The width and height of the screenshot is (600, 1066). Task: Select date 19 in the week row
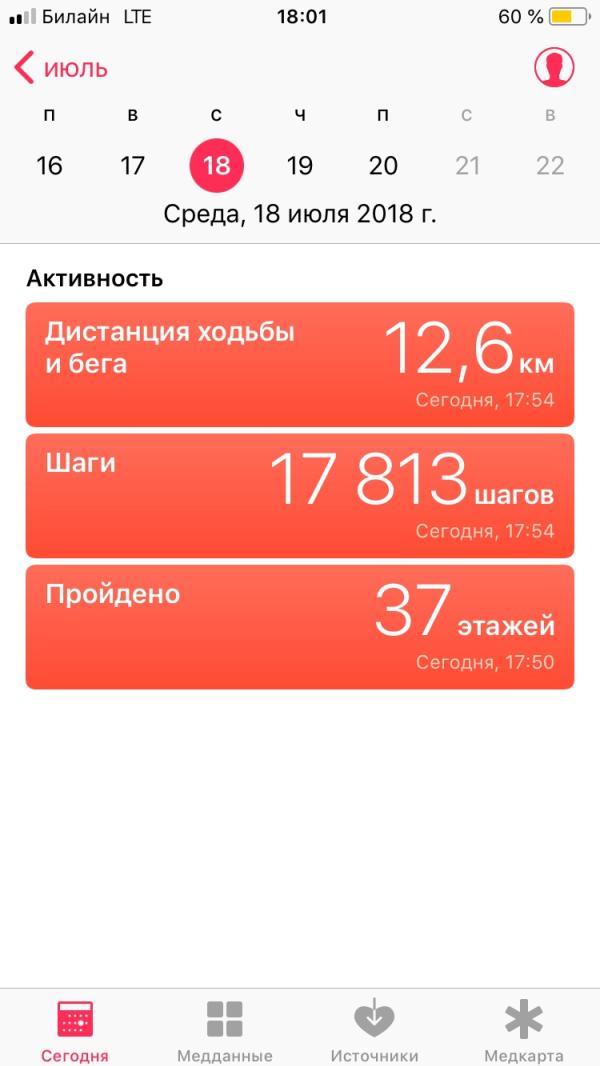[300, 166]
